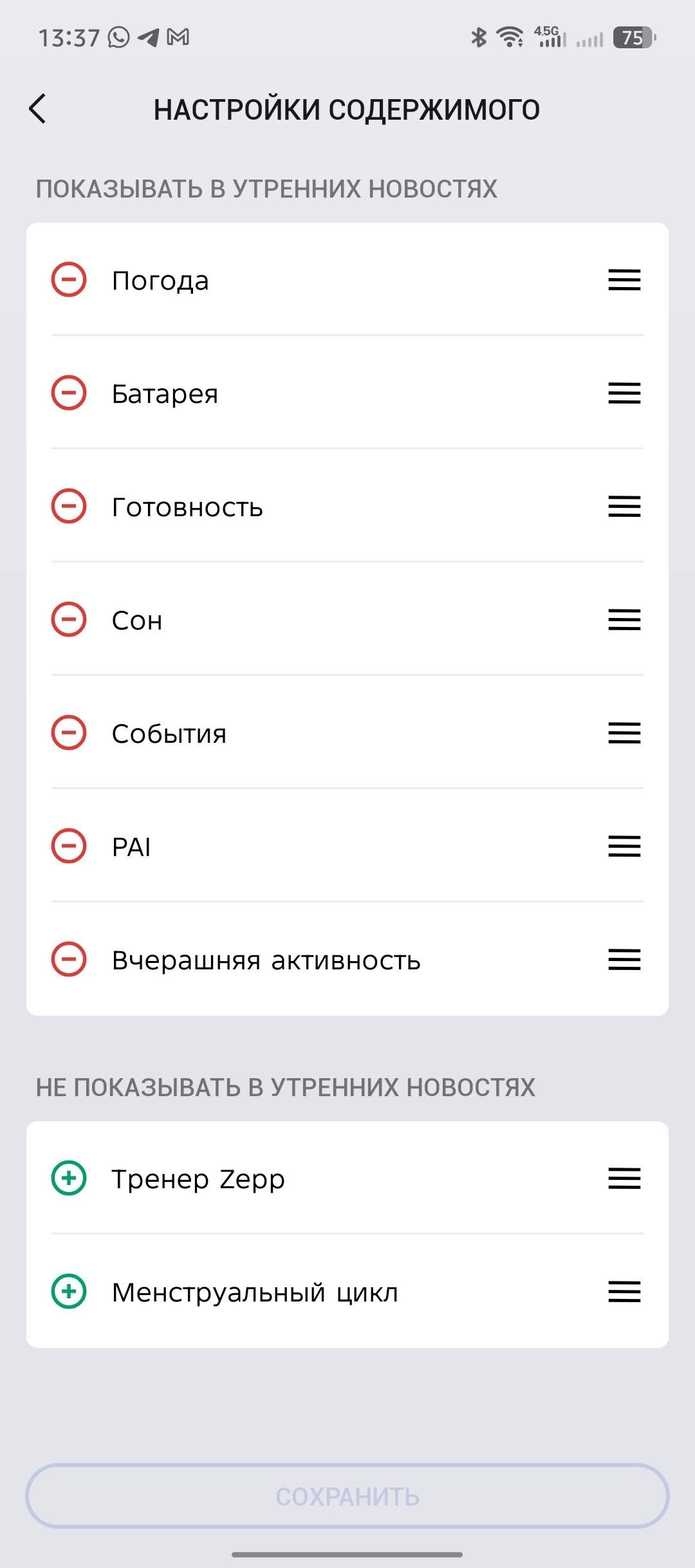Tap the reorder handle for Погода

pos(624,280)
